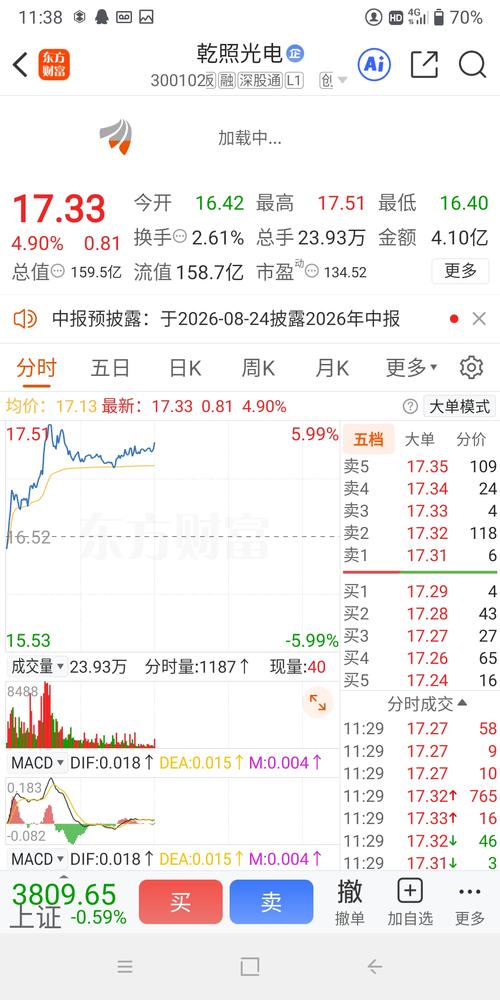Switch to the 日K chart tab
The height and width of the screenshot is (1000, 500).
pyautogui.click(x=185, y=368)
